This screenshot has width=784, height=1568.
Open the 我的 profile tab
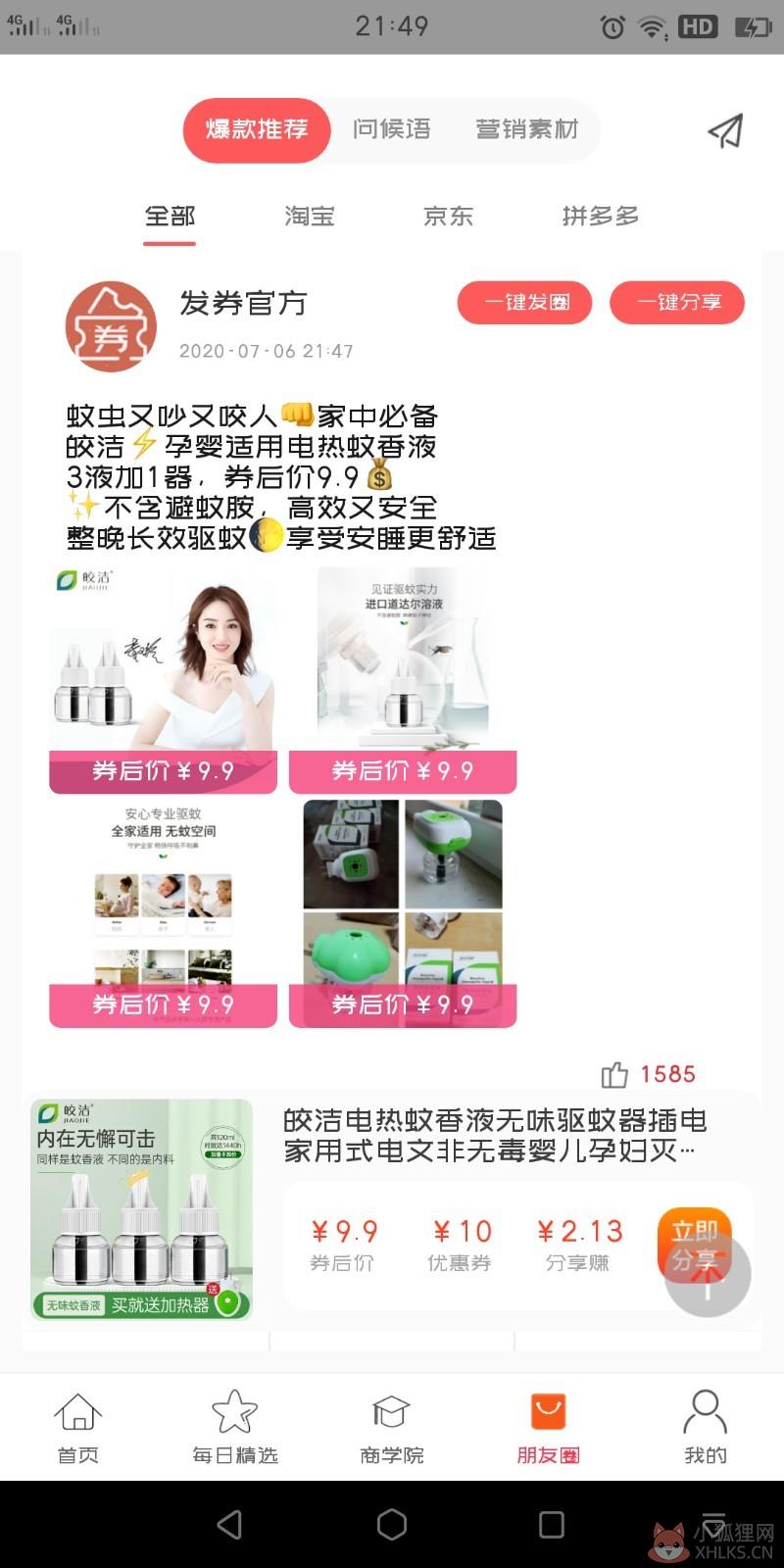(706, 1427)
